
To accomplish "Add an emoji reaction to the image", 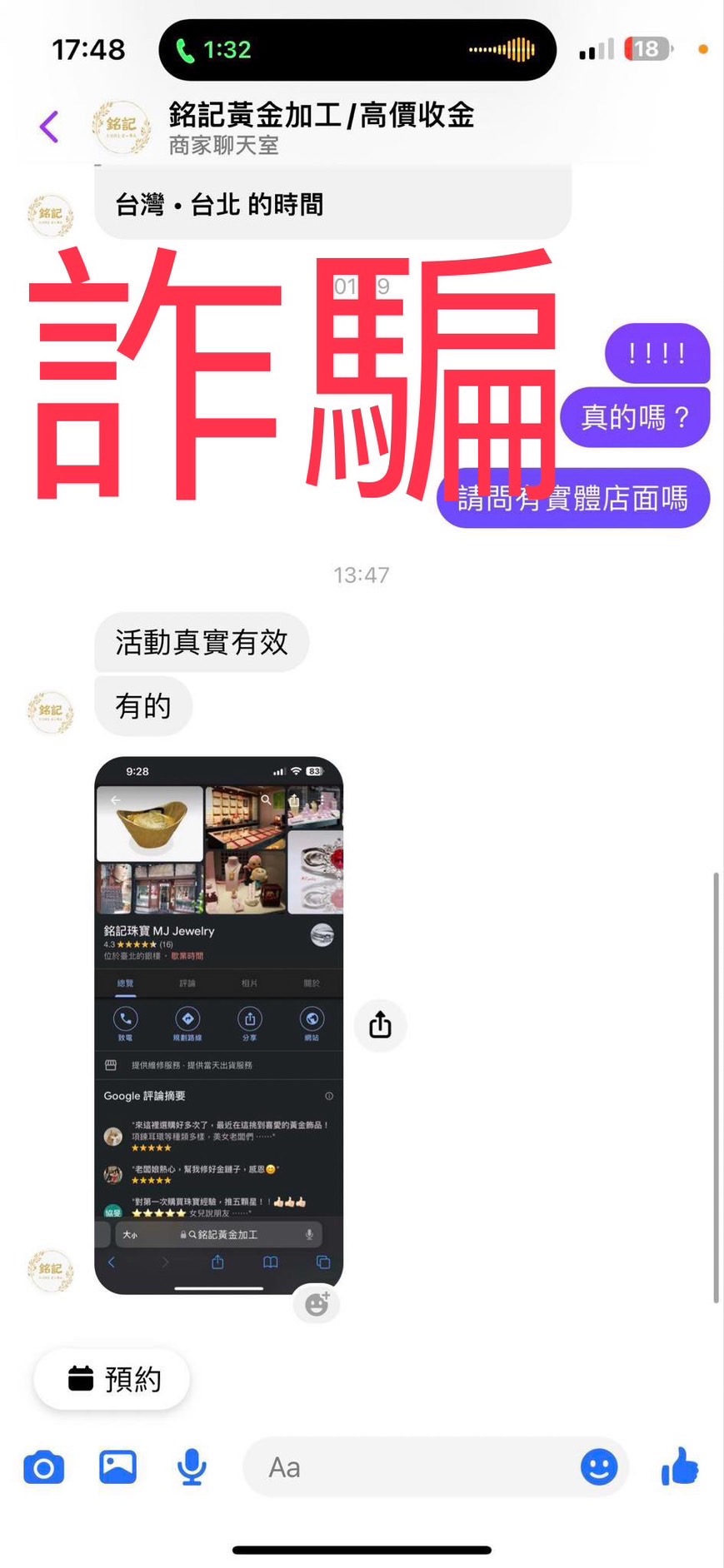I will [x=317, y=1304].
